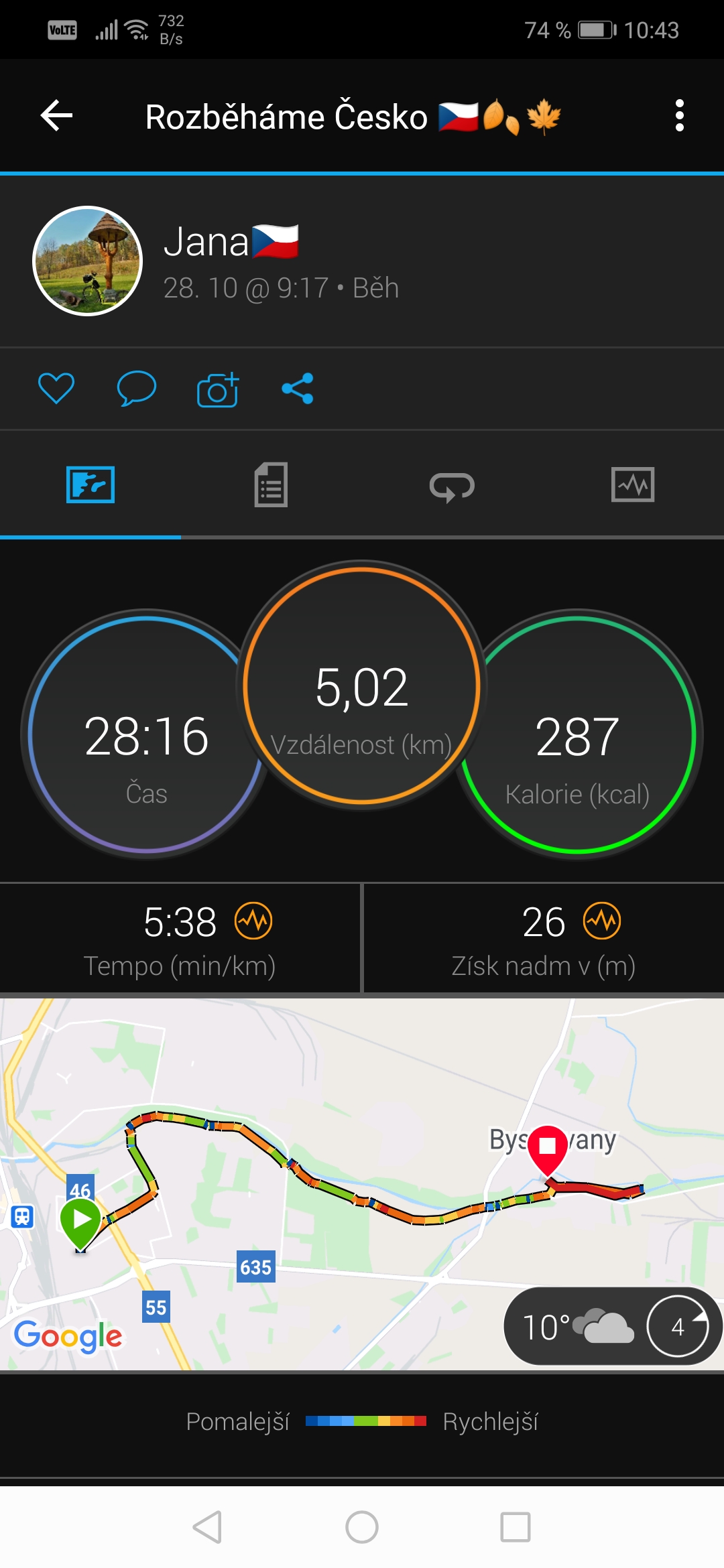Open recent apps from navigation bar
The width and height of the screenshot is (724, 1568).
point(516,1527)
